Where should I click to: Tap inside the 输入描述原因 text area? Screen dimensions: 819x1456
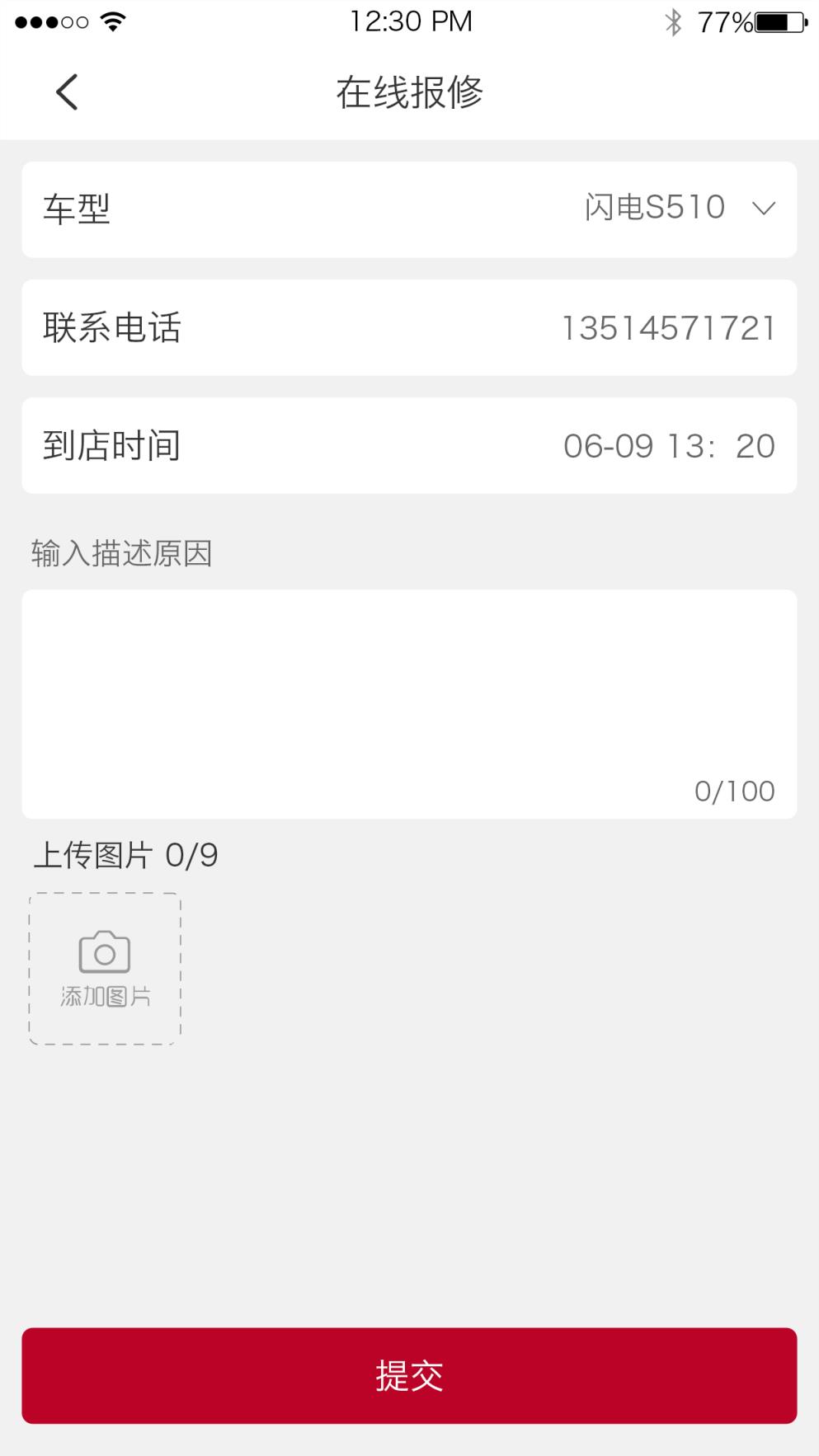409,684
